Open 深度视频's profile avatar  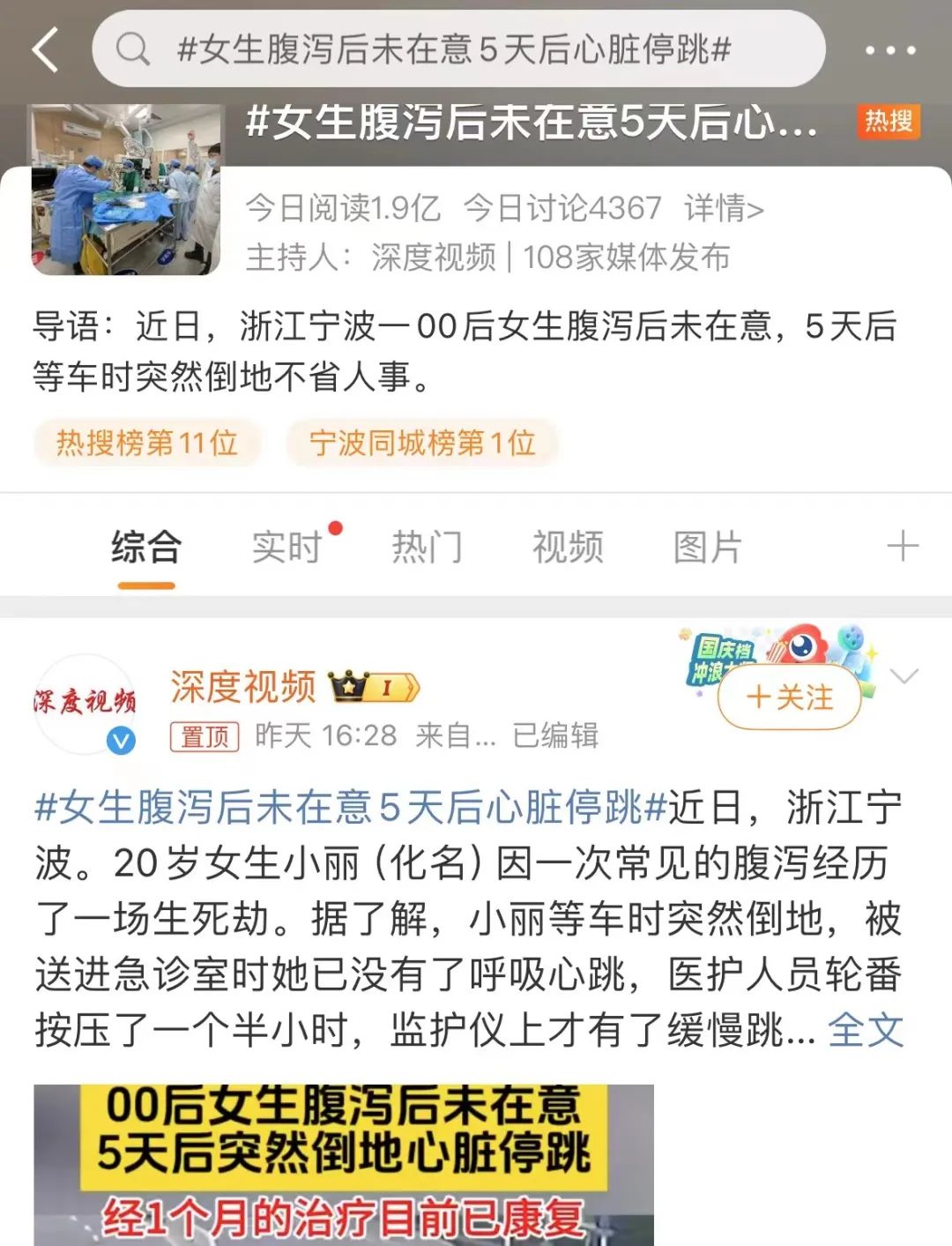(86, 703)
